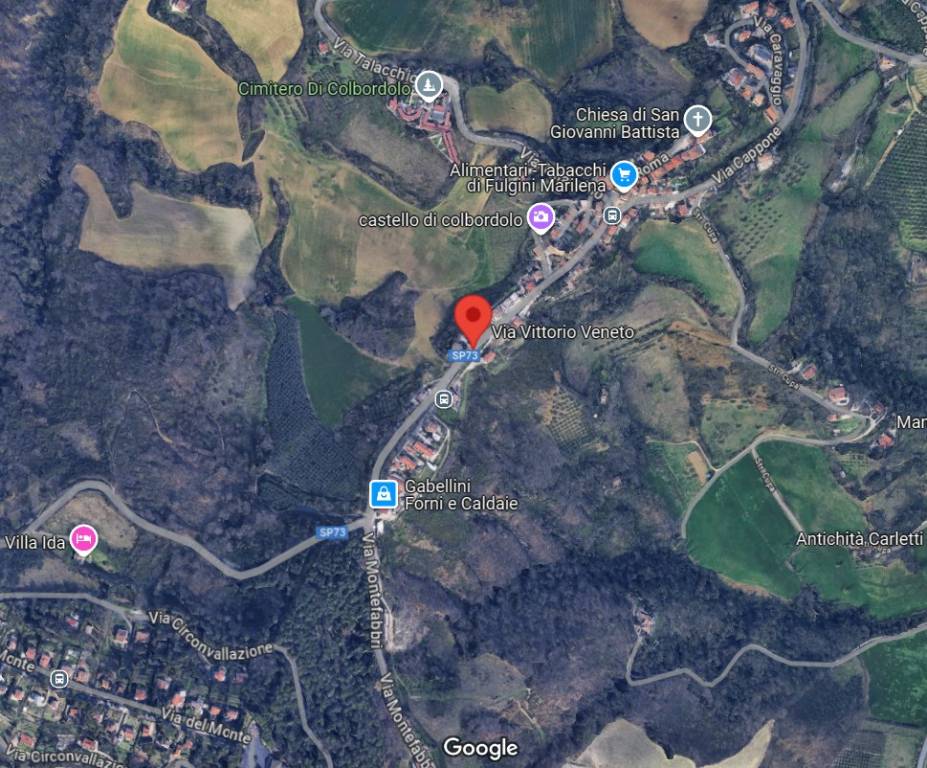View castello di colbordolo photo marker
Image resolution: width=927 pixels, height=768 pixels.
(x=541, y=217)
